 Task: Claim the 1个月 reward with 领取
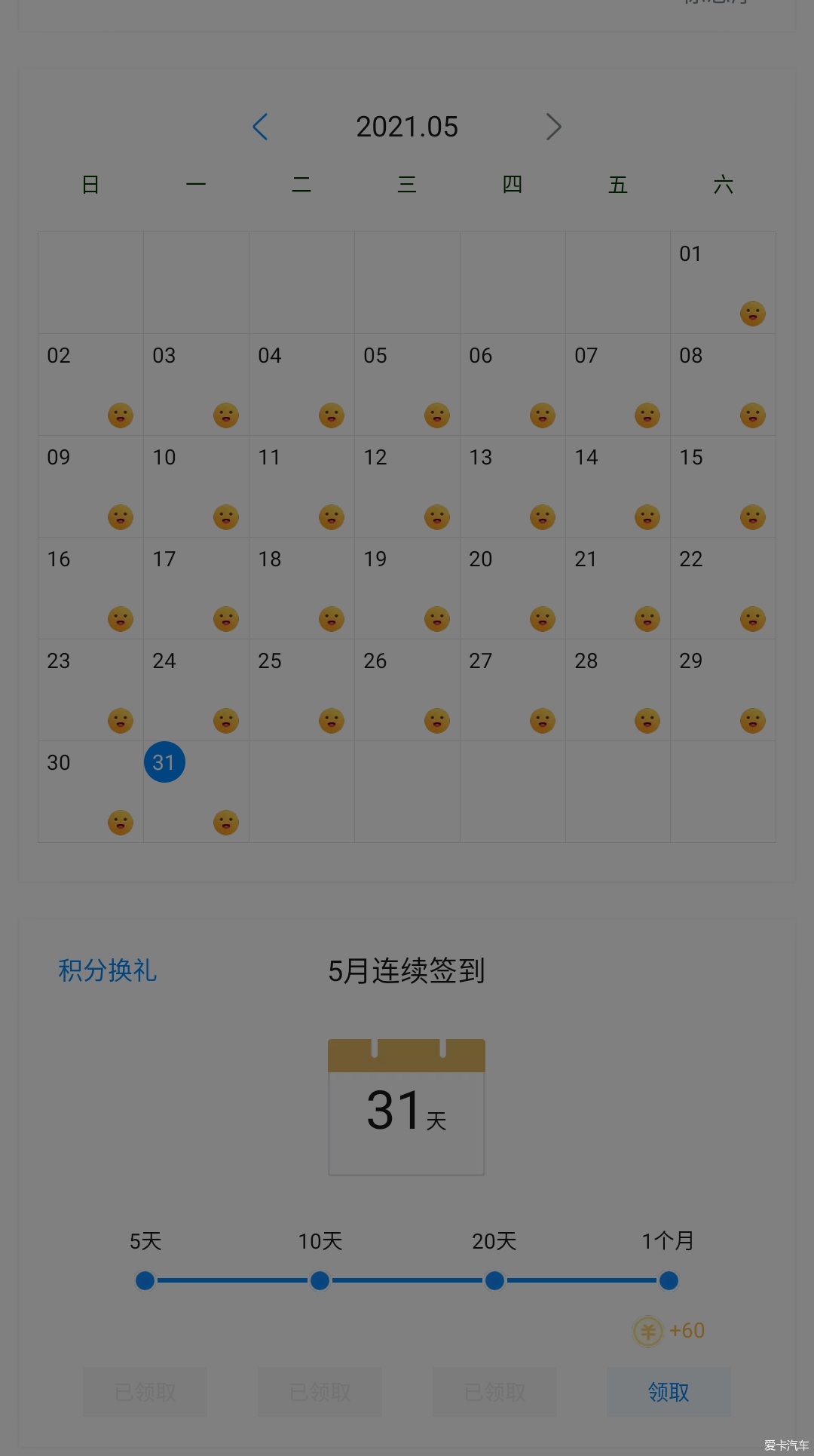669,1392
